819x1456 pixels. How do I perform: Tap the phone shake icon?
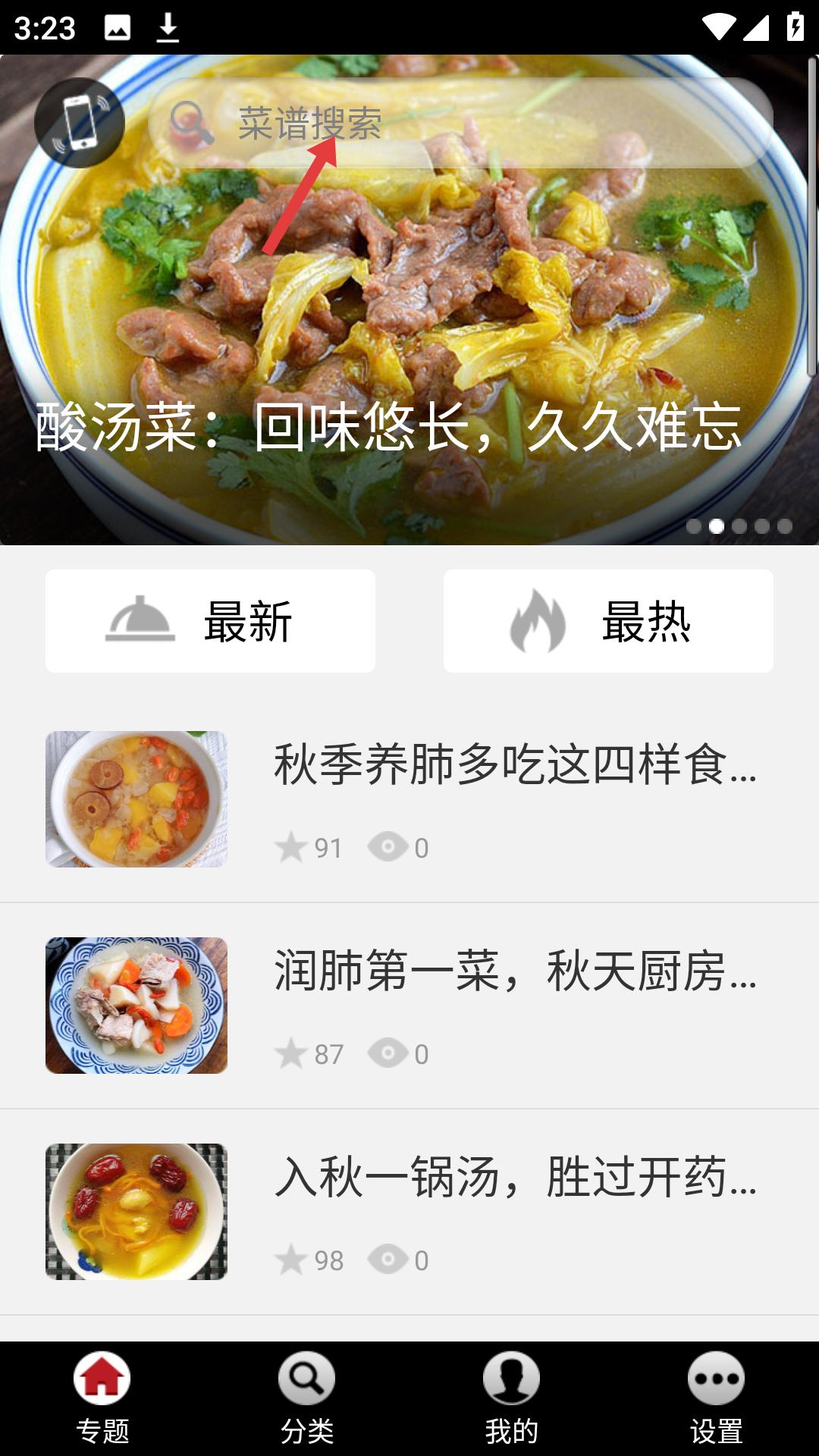point(80,123)
